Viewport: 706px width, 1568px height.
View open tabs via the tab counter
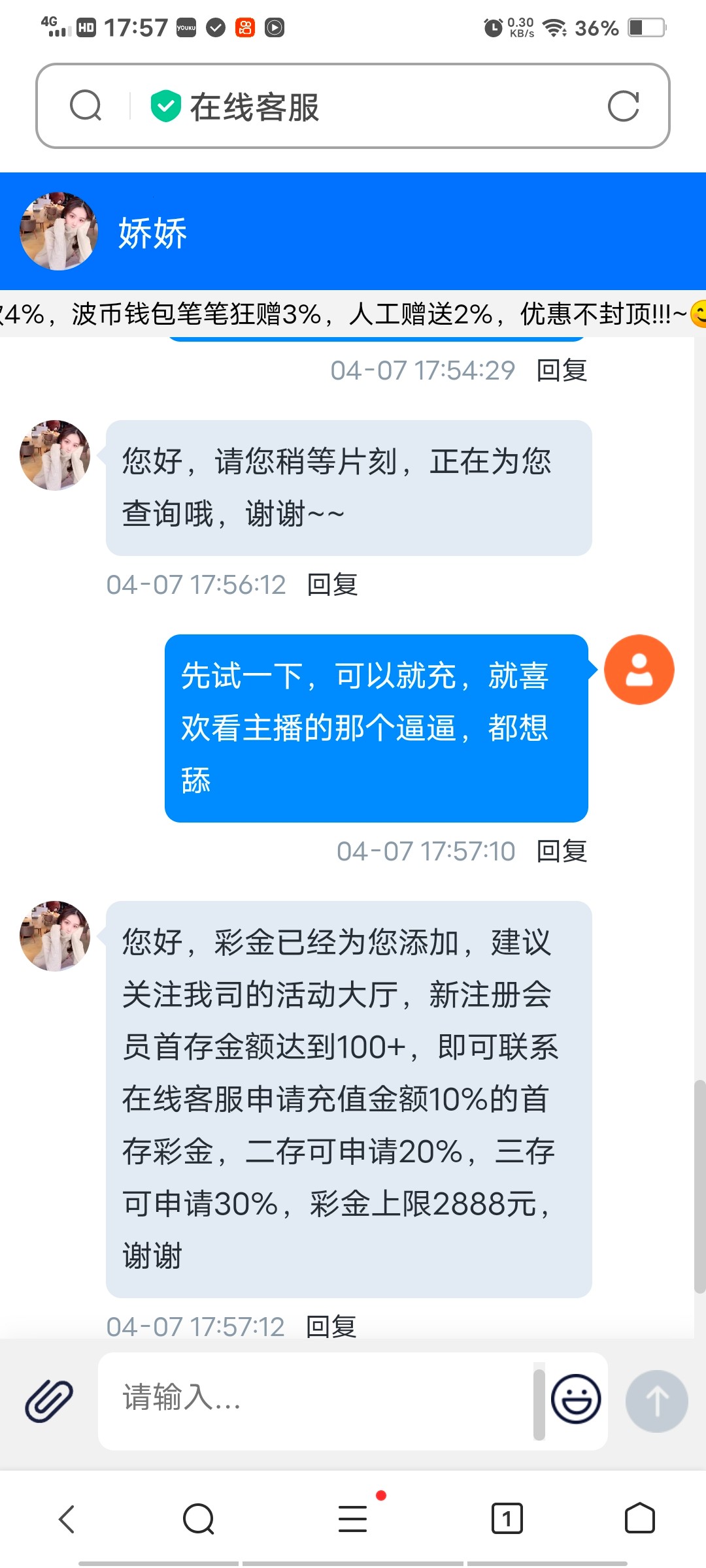coord(507,1518)
